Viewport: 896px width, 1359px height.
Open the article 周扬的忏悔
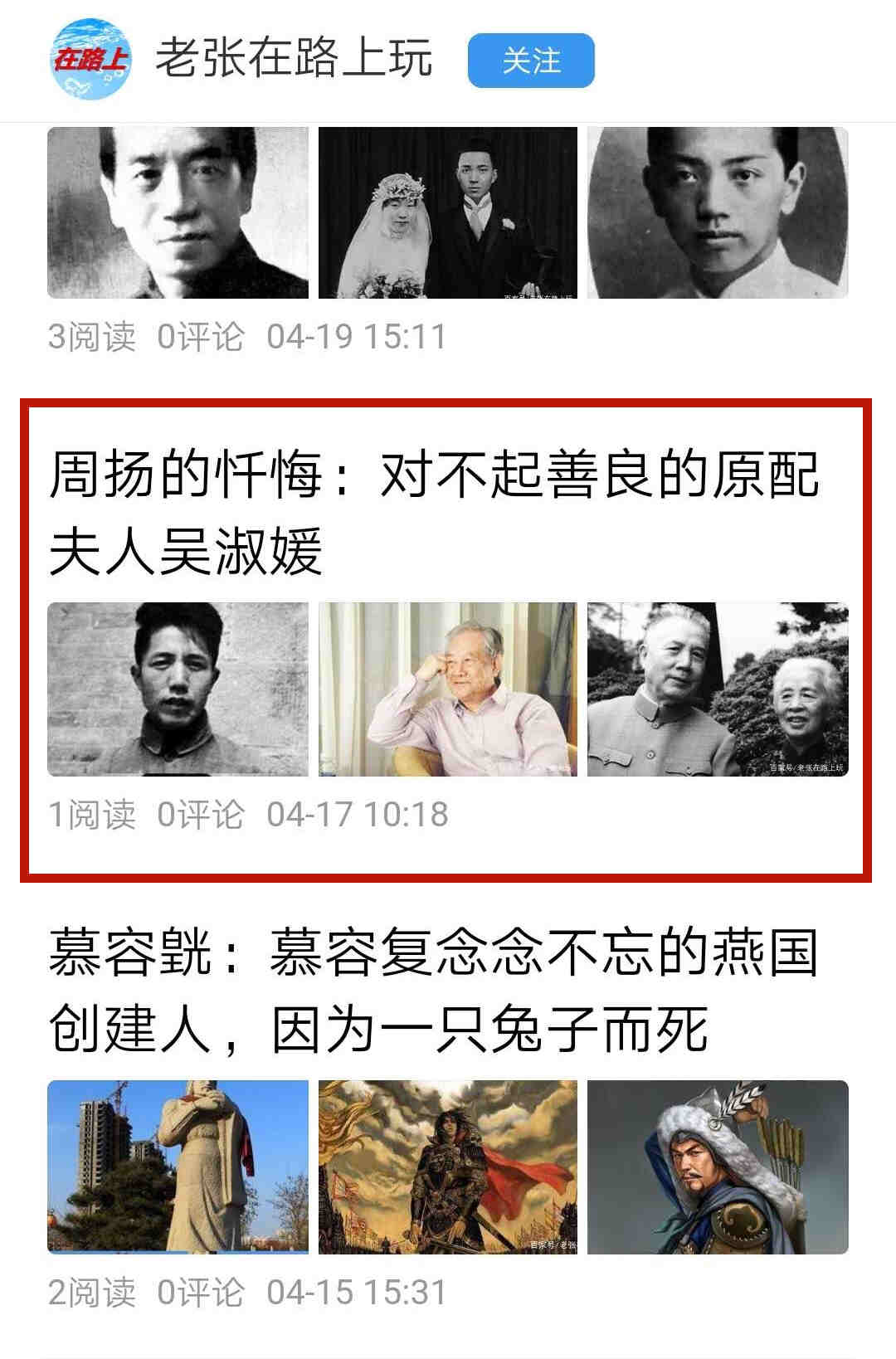433,512
